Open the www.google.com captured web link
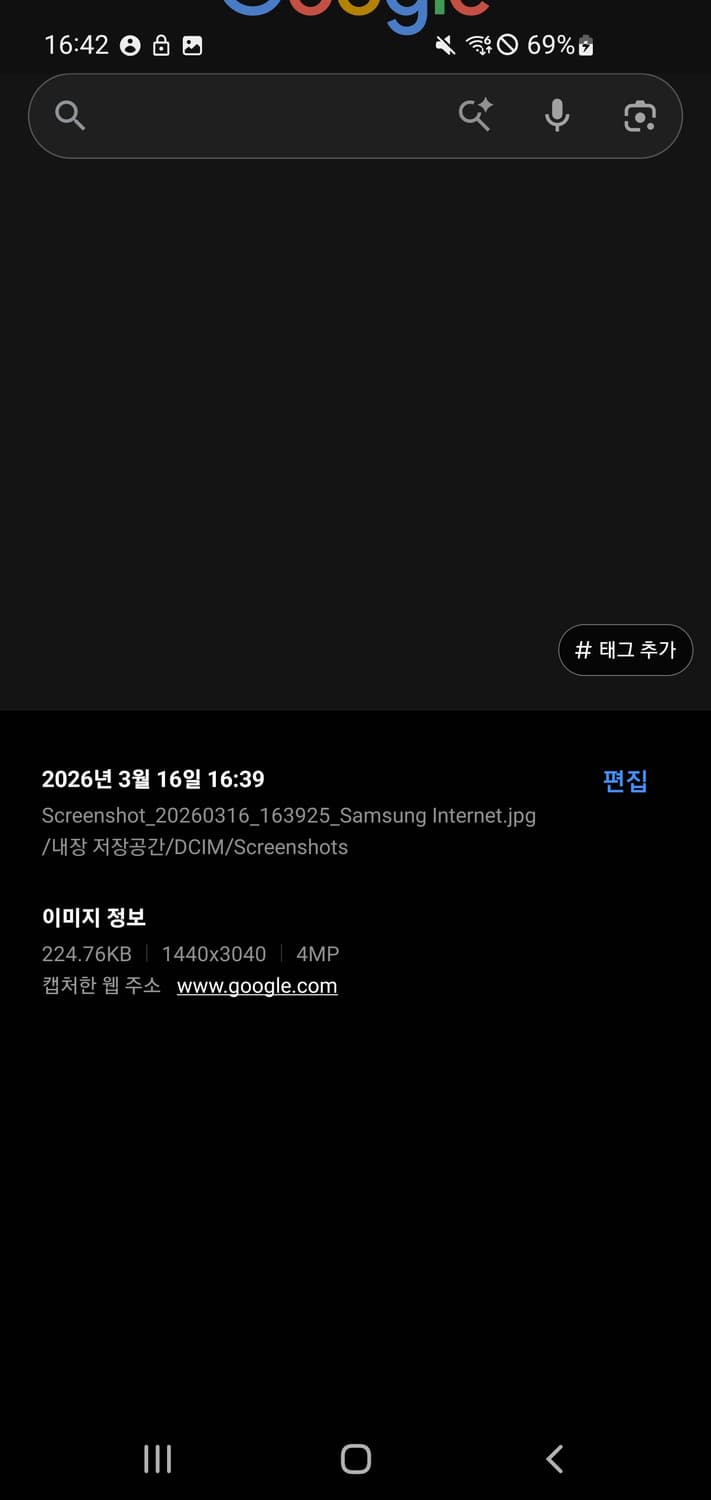 pyautogui.click(x=257, y=986)
